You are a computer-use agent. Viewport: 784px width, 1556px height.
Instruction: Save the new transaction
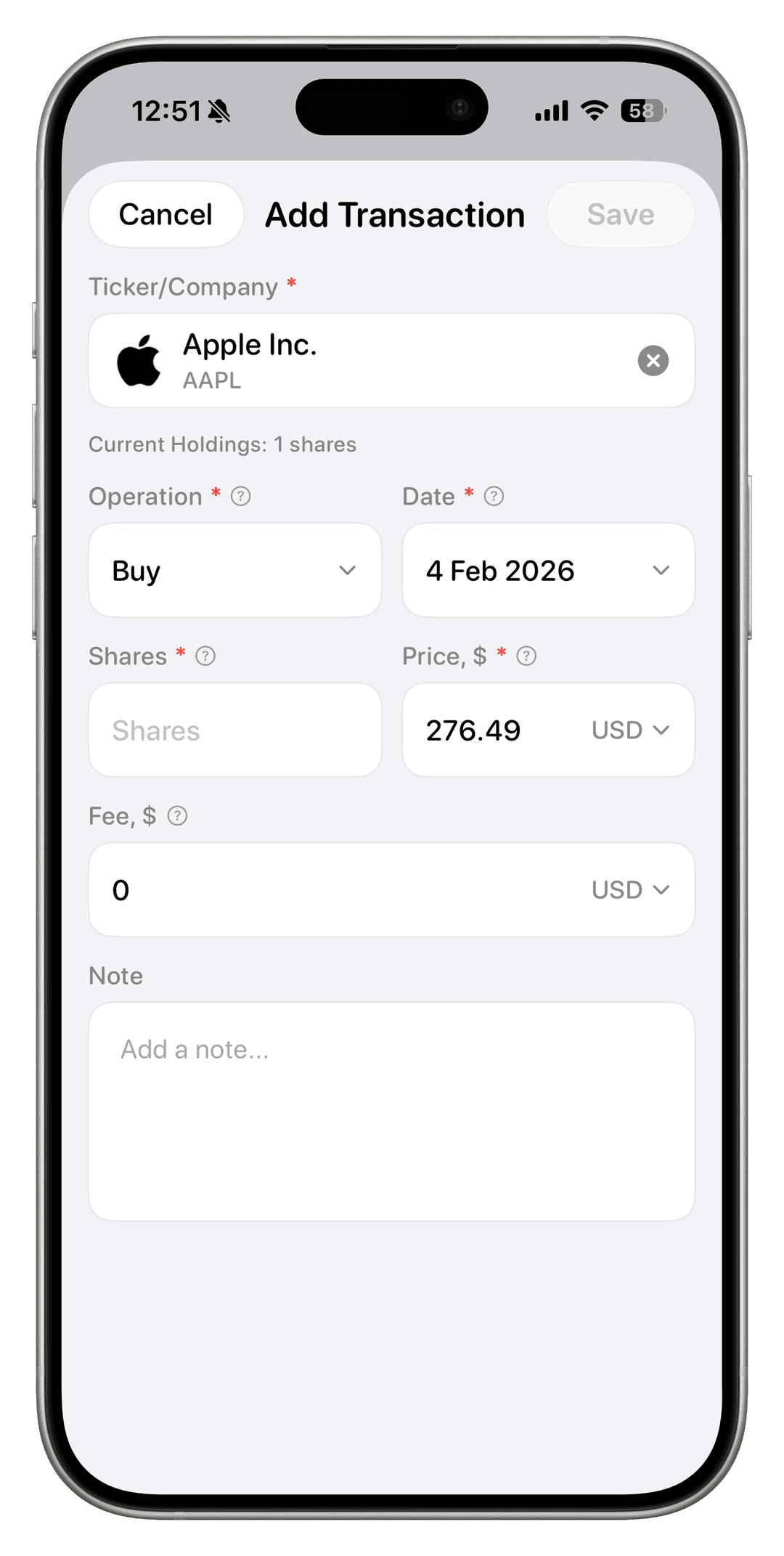621,214
